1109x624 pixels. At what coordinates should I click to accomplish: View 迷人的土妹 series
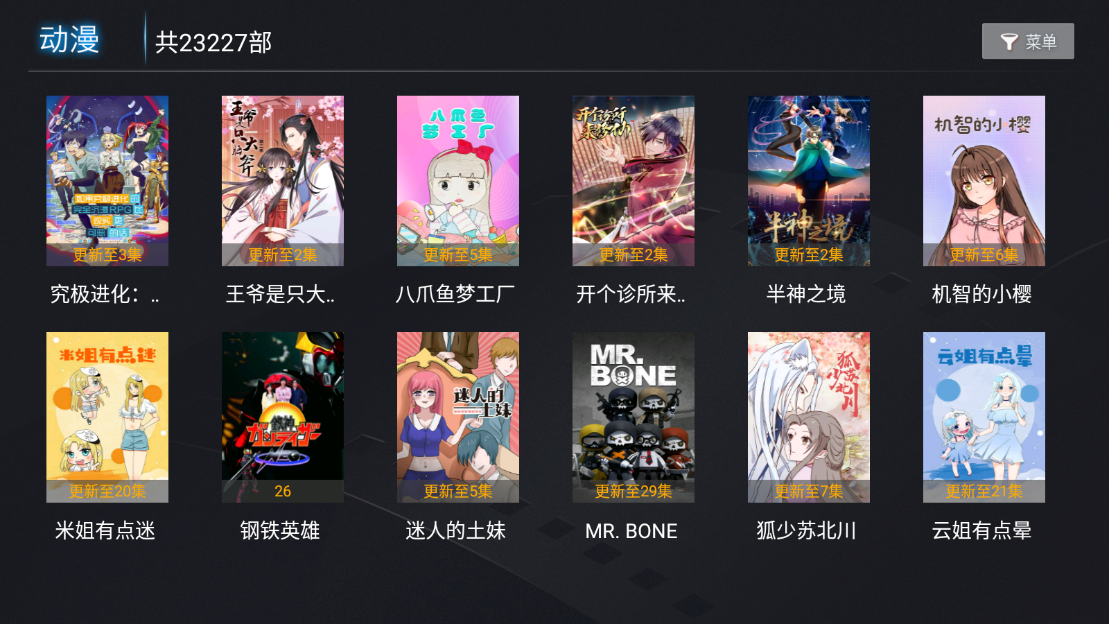458,417
